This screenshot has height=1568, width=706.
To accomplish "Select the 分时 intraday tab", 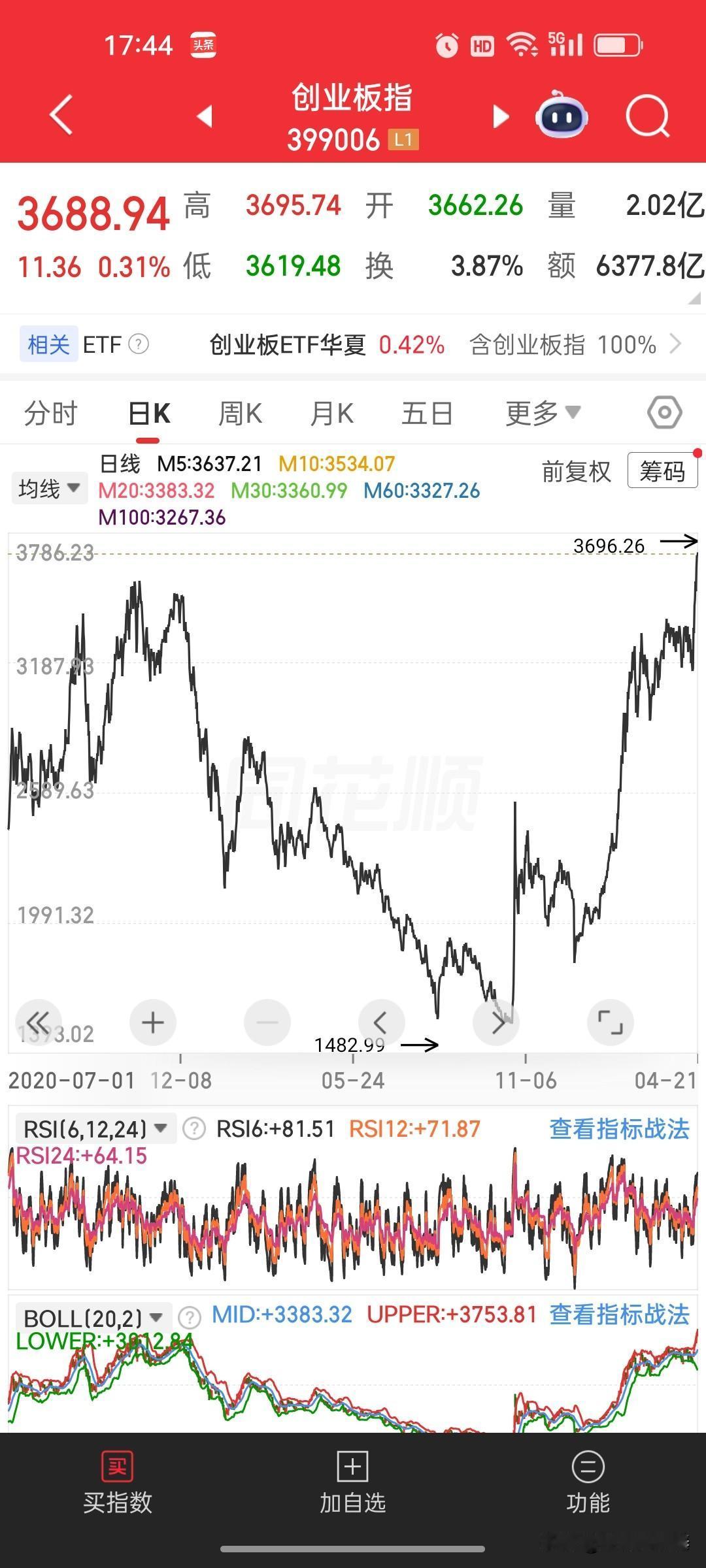I will [x=52, y=412].
